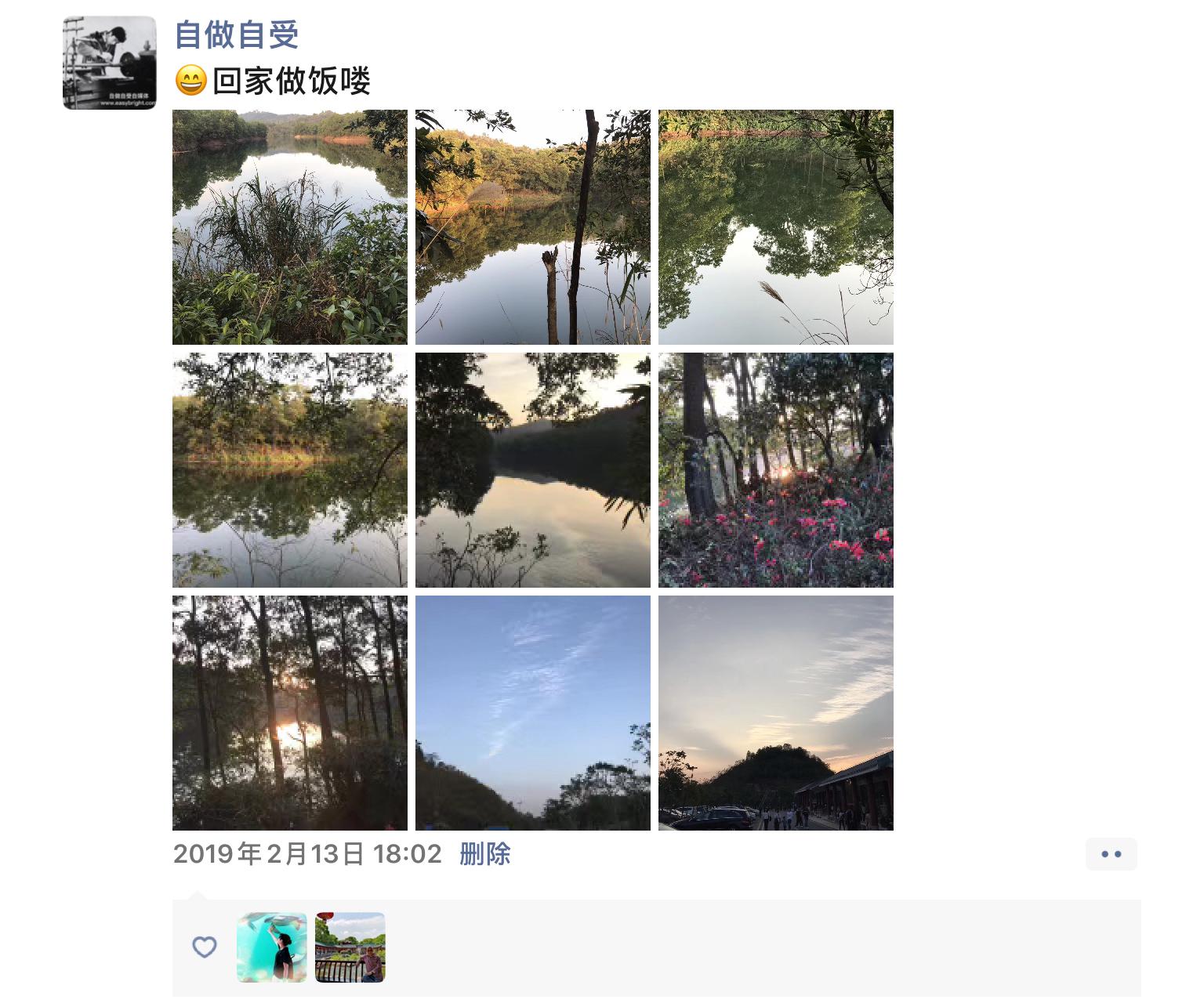
Task: Open the hill and parking lot photo
Action: [775, 713]
